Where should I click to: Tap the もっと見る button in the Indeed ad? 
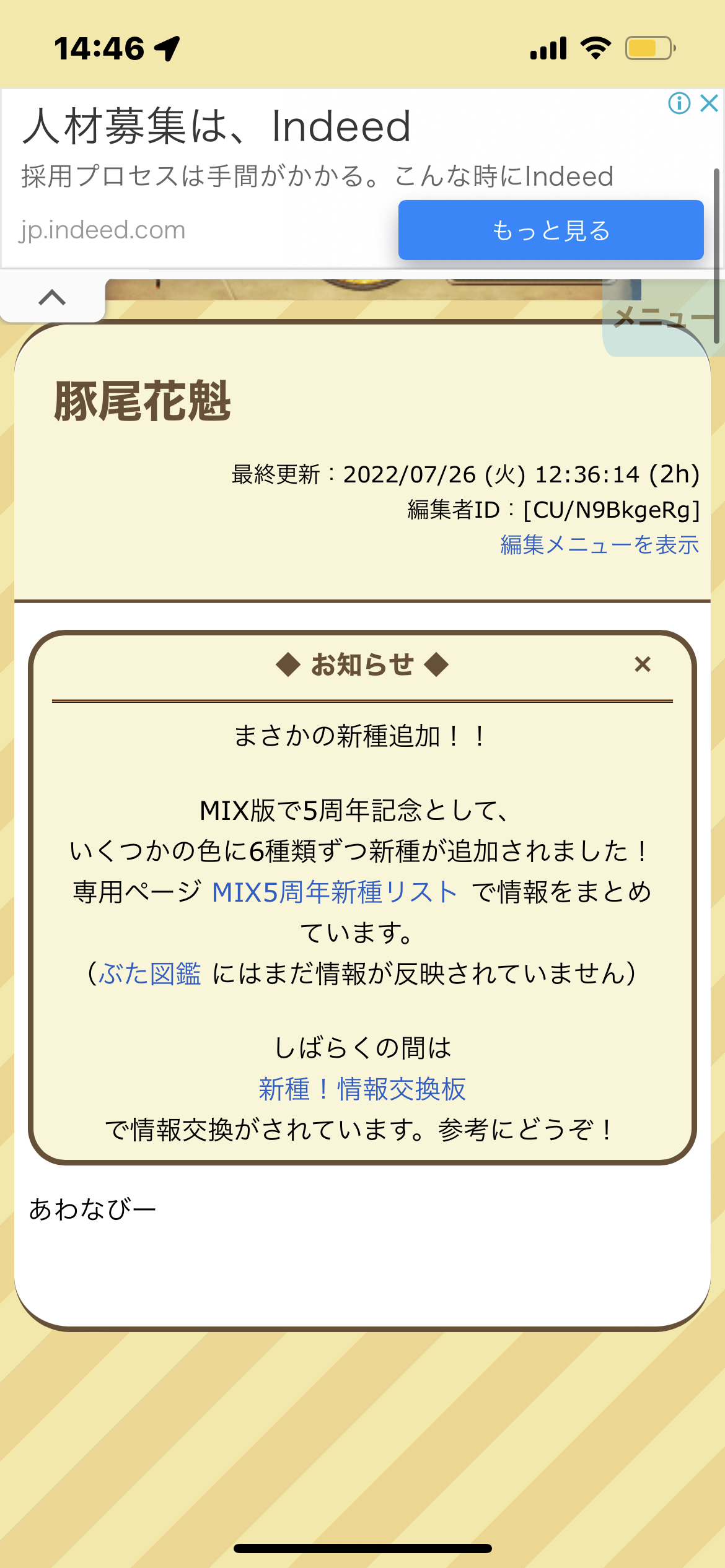tap(550, 230)
